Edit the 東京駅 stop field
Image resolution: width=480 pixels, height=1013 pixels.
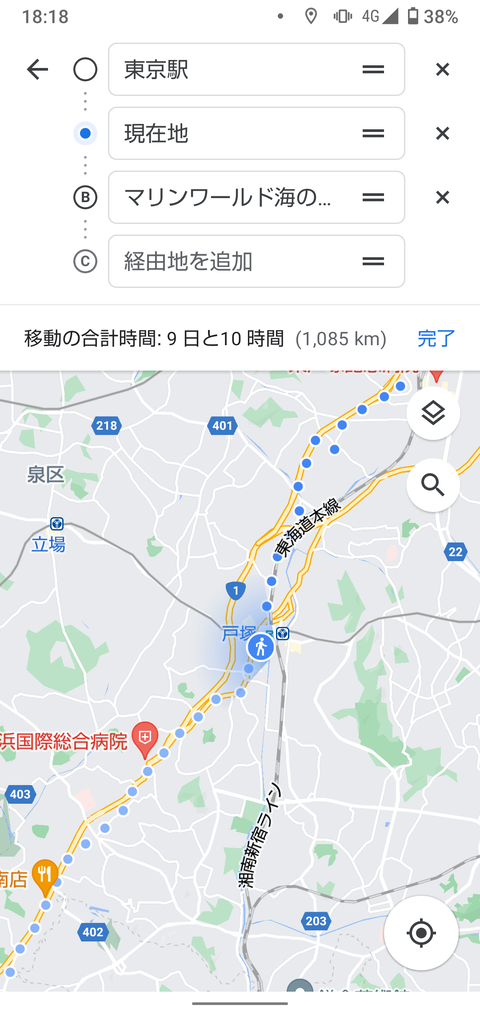[x=256, y=70]
